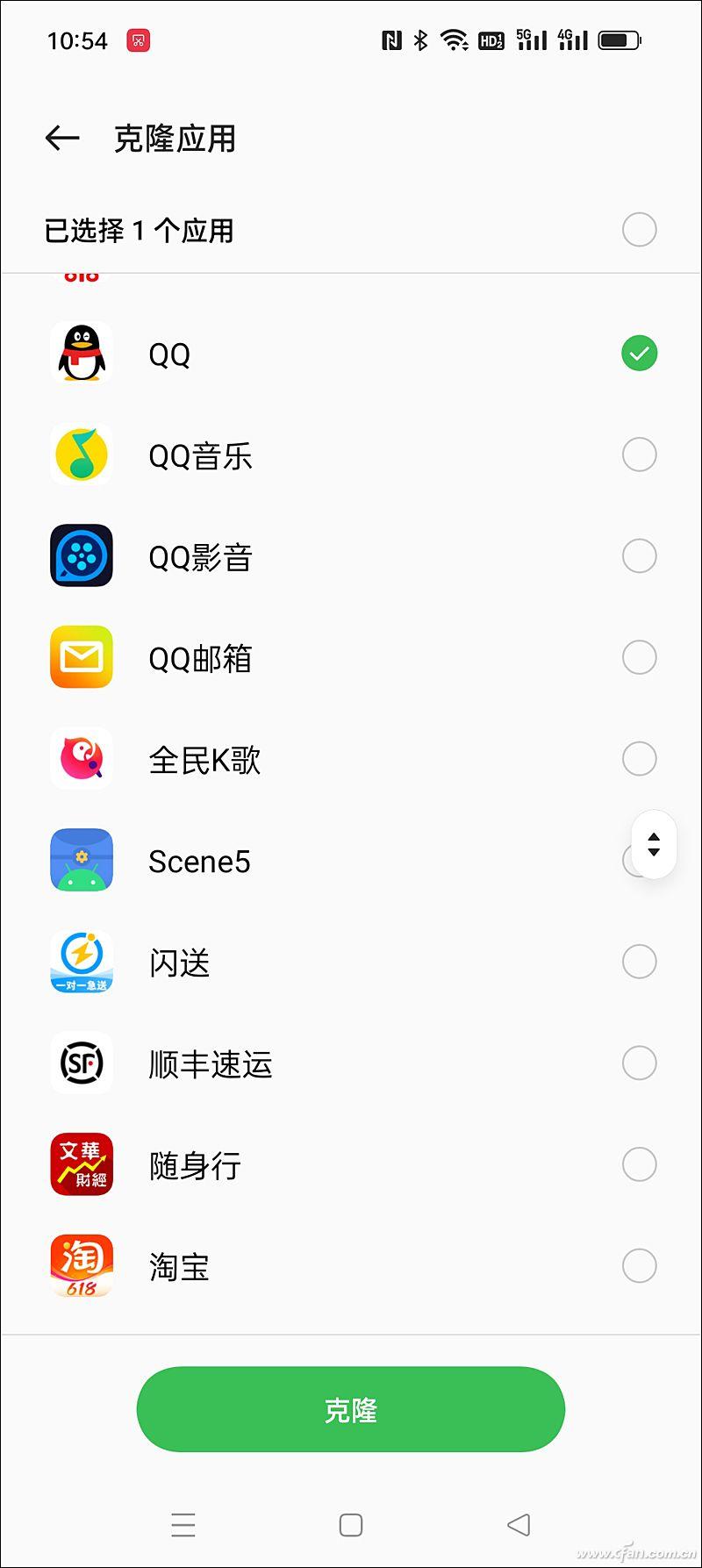Tap the Scene5 toolbox icon
This screenshot has width=702, height=1568.
click(82, 861)
